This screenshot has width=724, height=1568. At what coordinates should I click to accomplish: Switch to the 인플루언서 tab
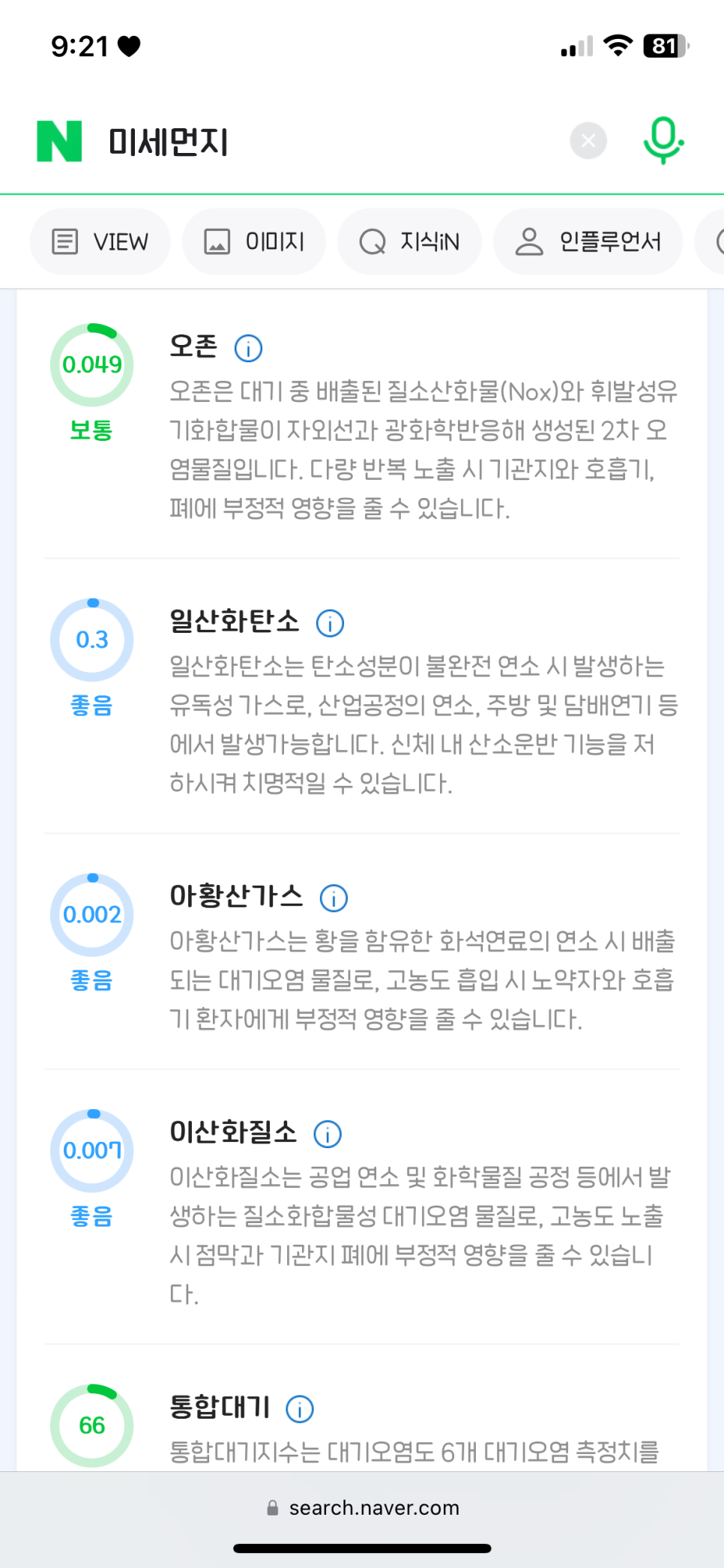tap(588, 241)
